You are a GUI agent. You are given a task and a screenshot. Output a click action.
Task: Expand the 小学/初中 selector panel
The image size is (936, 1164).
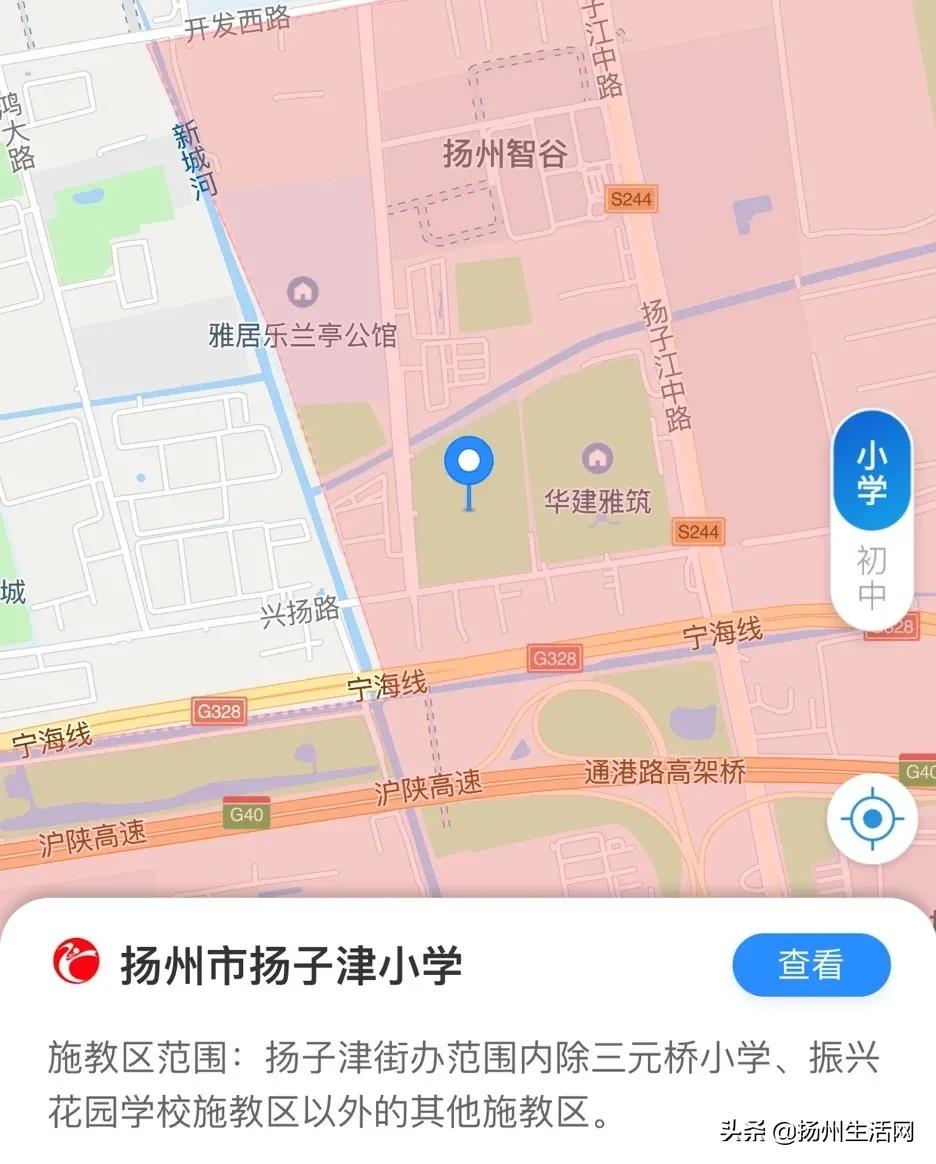pos(870,520)
